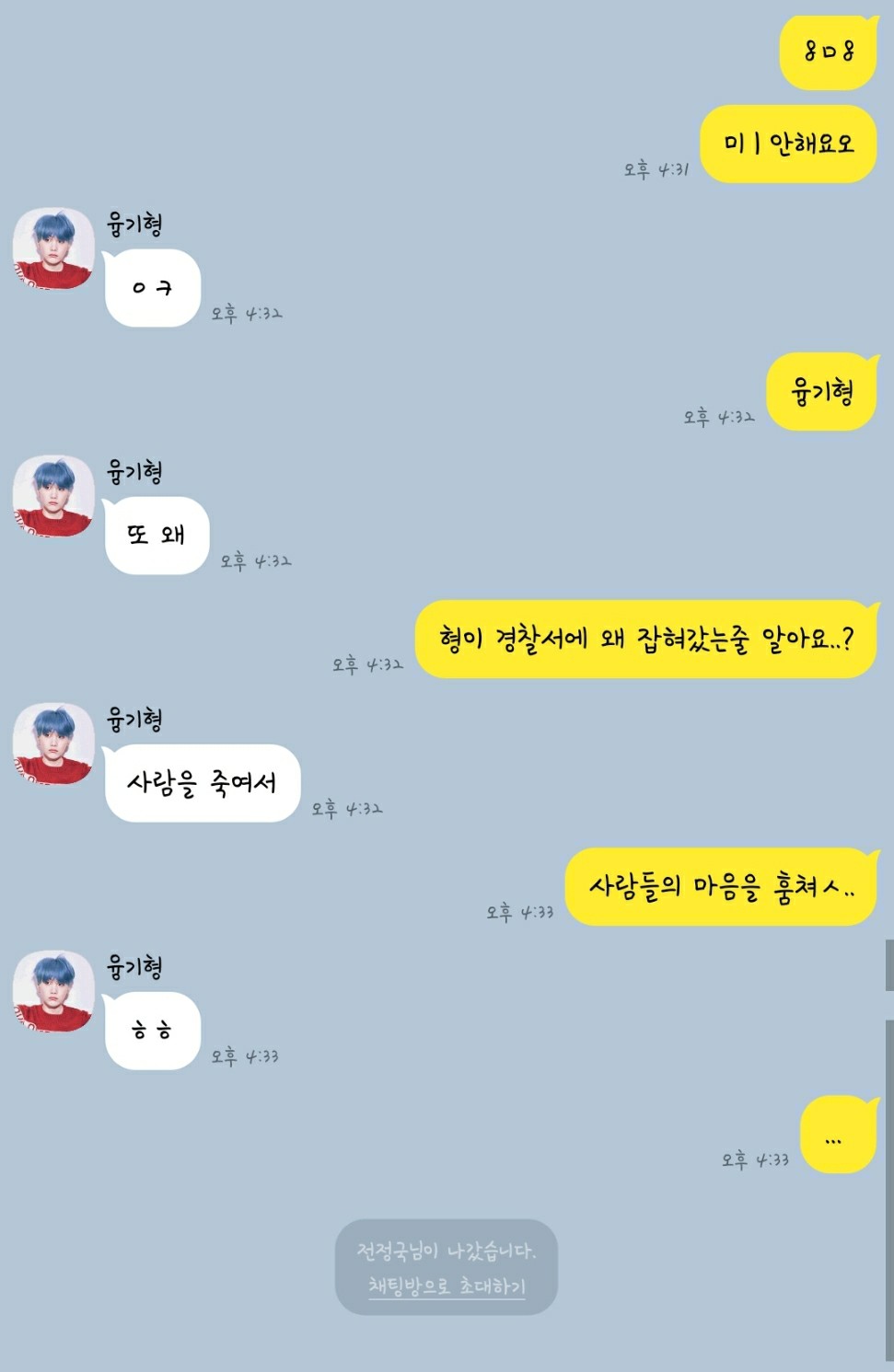This screenshot has height=1372, width=894.
Task: Open 윤기형's profile photo beside the ㅎㅎ message
Action: tap(53, 991)
